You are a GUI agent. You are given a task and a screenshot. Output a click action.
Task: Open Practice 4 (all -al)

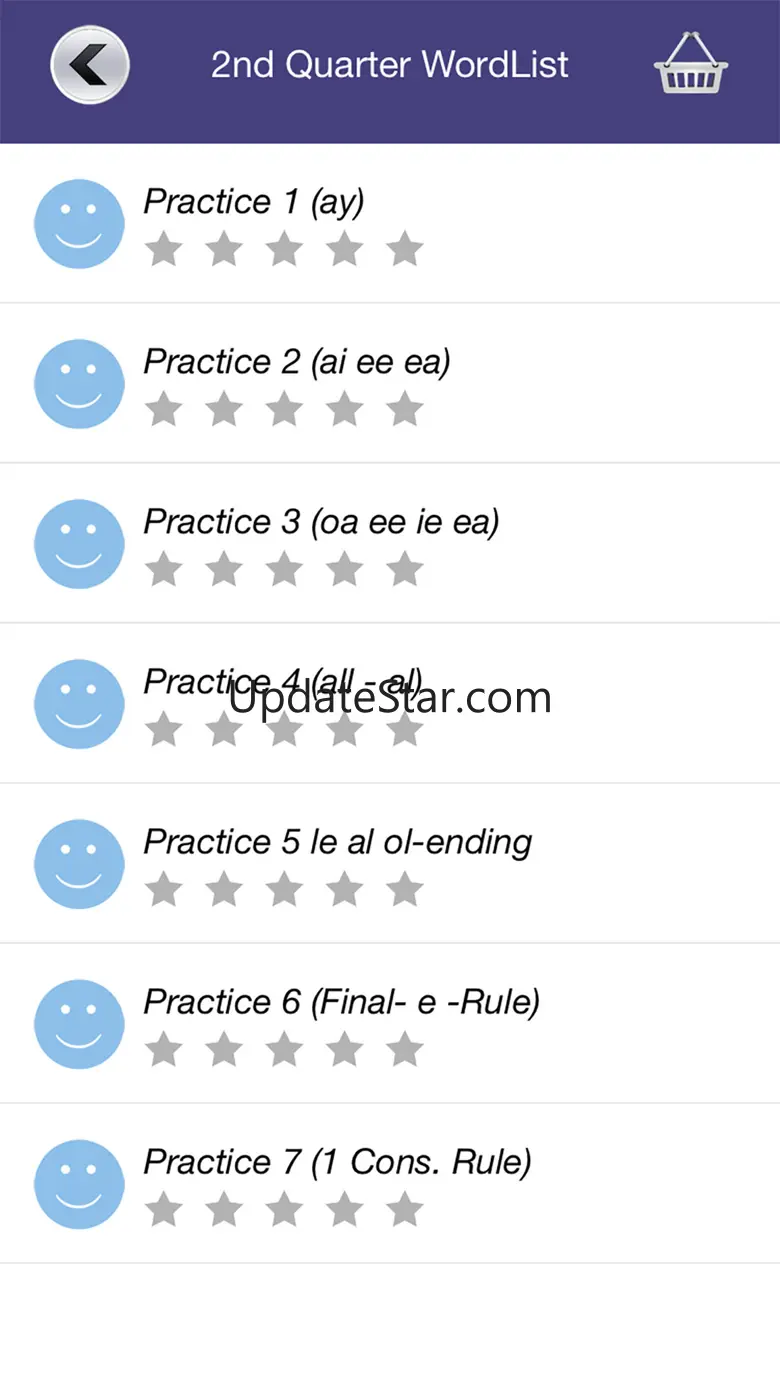(283, 682)
